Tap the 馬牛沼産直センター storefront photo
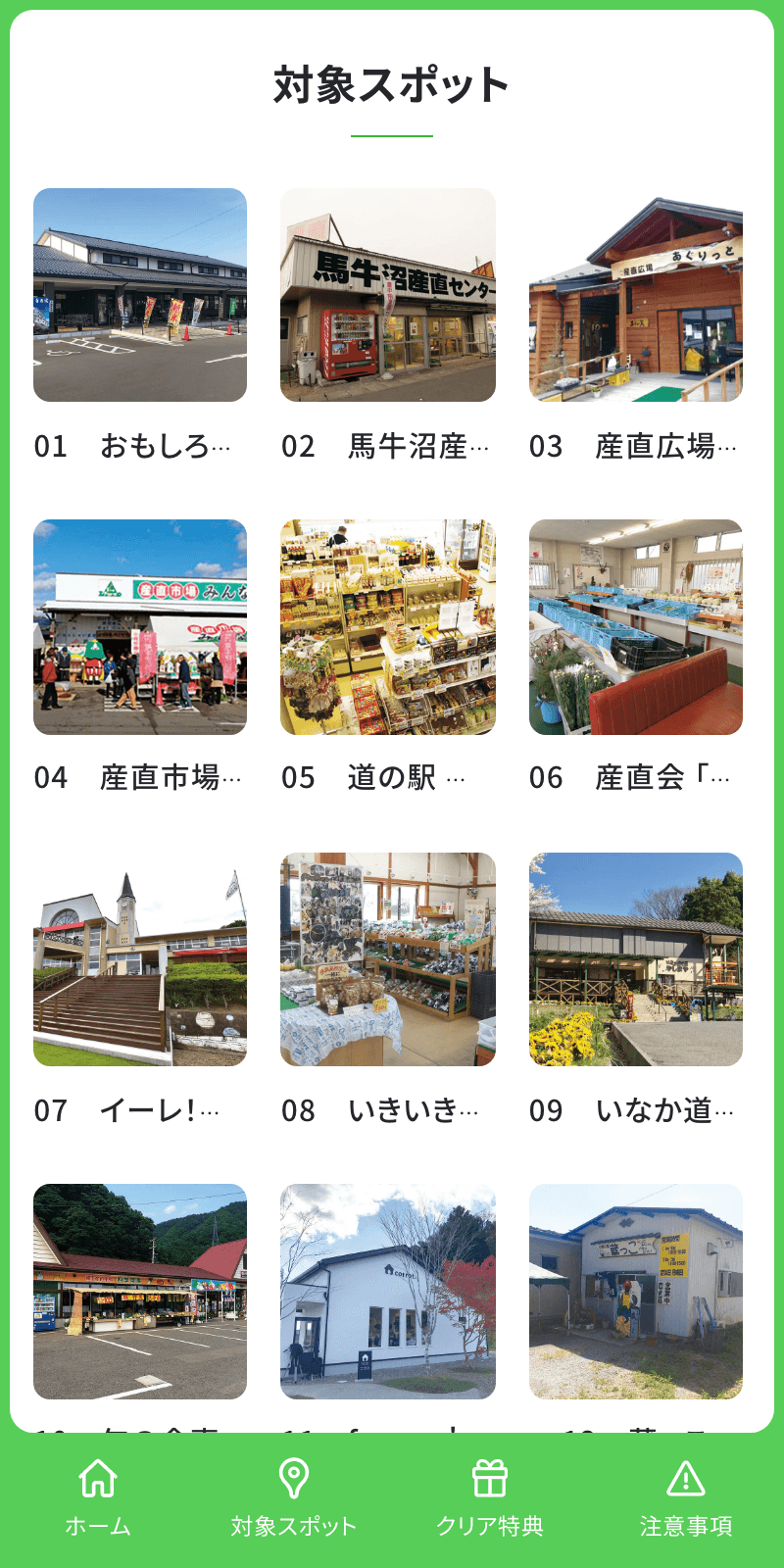 click(x=392, y=294)
